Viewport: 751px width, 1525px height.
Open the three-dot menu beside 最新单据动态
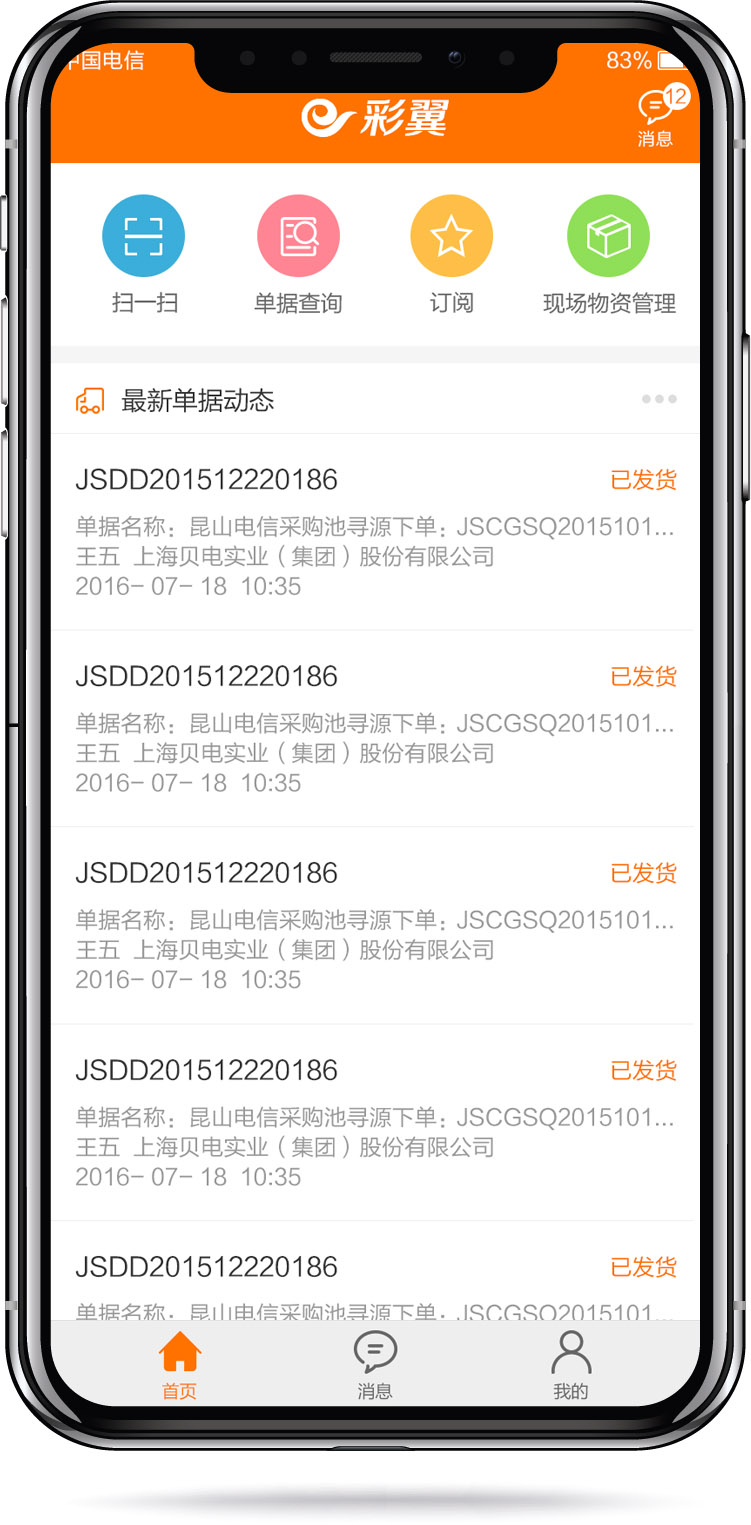(659, 400)
